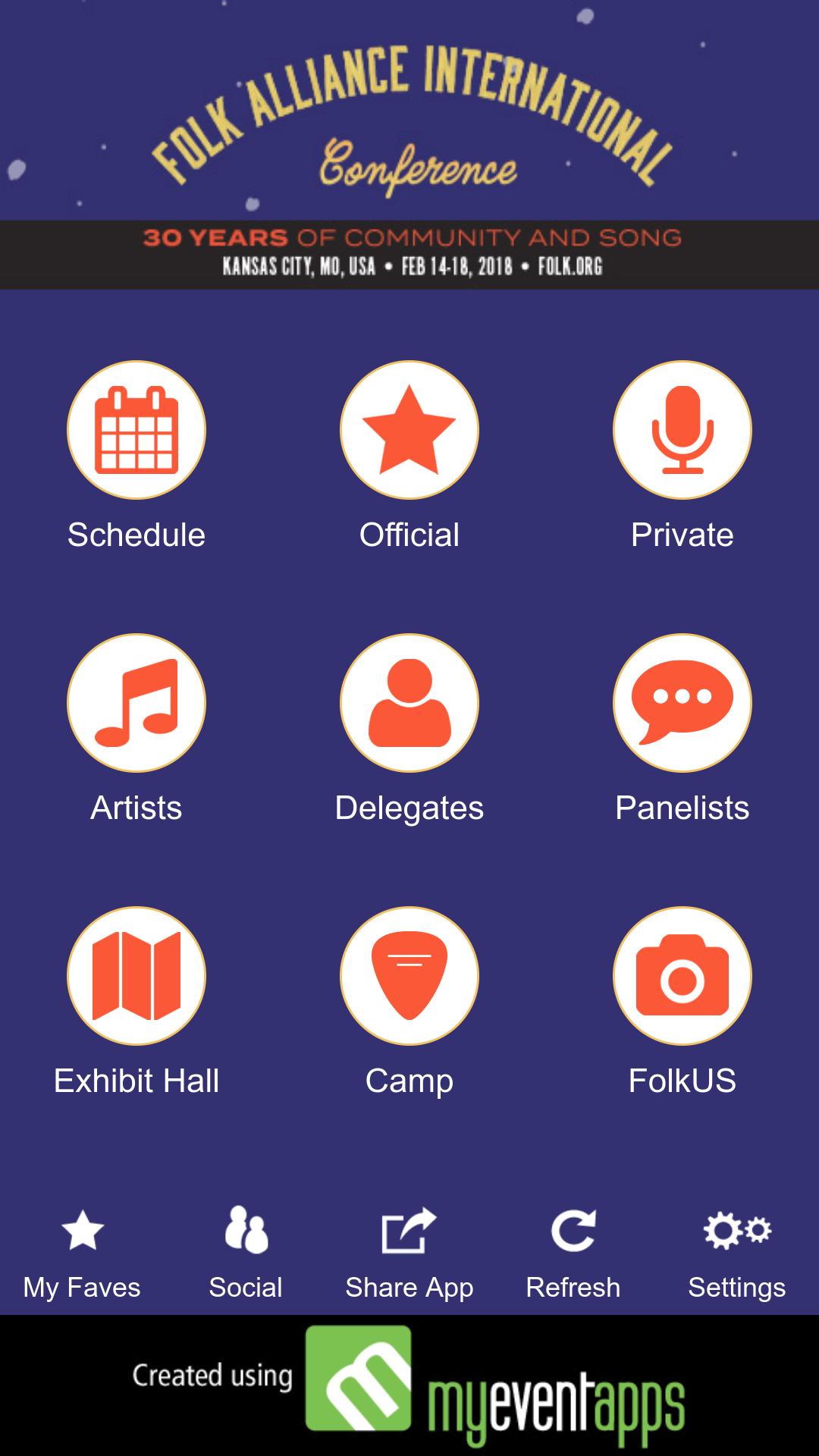Open My Faves star icon
819x1456 pixels.
pos(81,1227)
